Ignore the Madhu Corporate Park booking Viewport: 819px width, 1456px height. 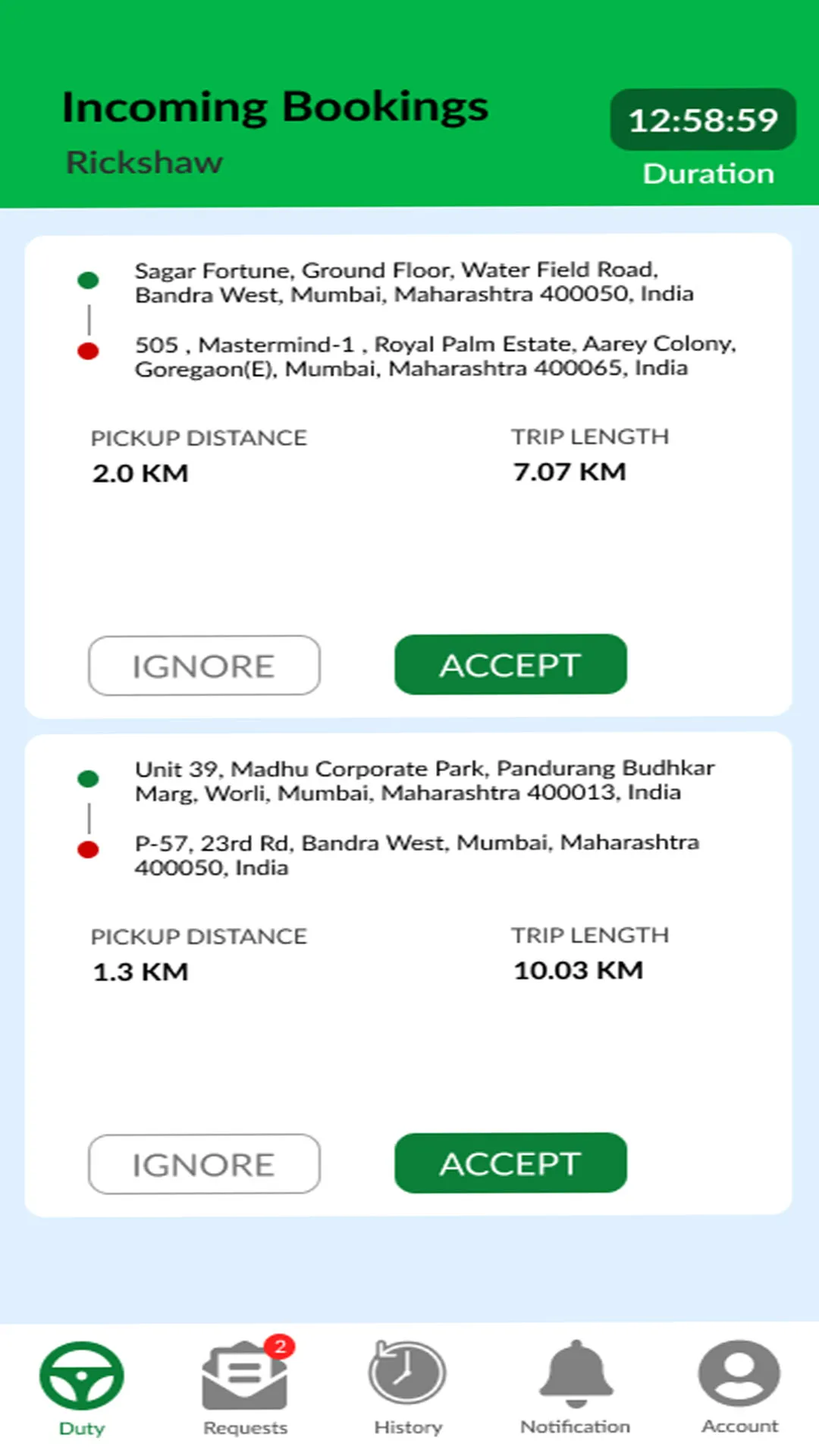pyautogui.click(x=203, y=1164)
